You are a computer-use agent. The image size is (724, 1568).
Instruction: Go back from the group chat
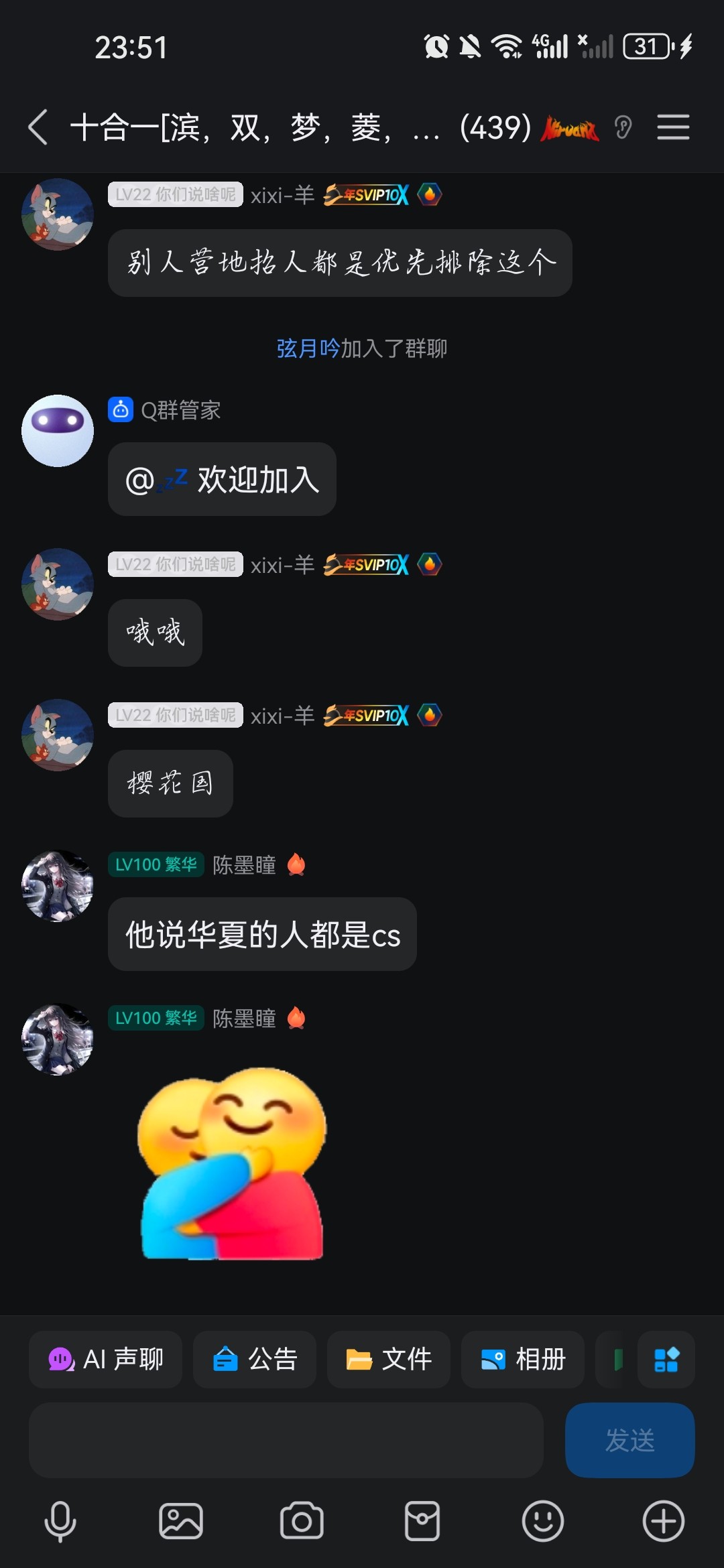38,127
